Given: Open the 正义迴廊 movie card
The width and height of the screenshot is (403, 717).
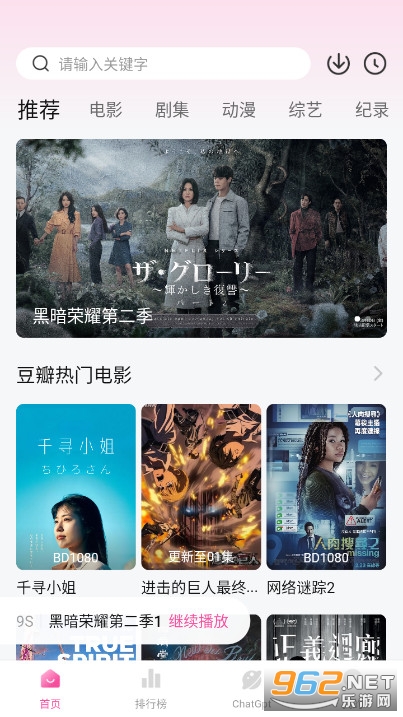Looking at the screenshot, I should (x=326, y=637).
